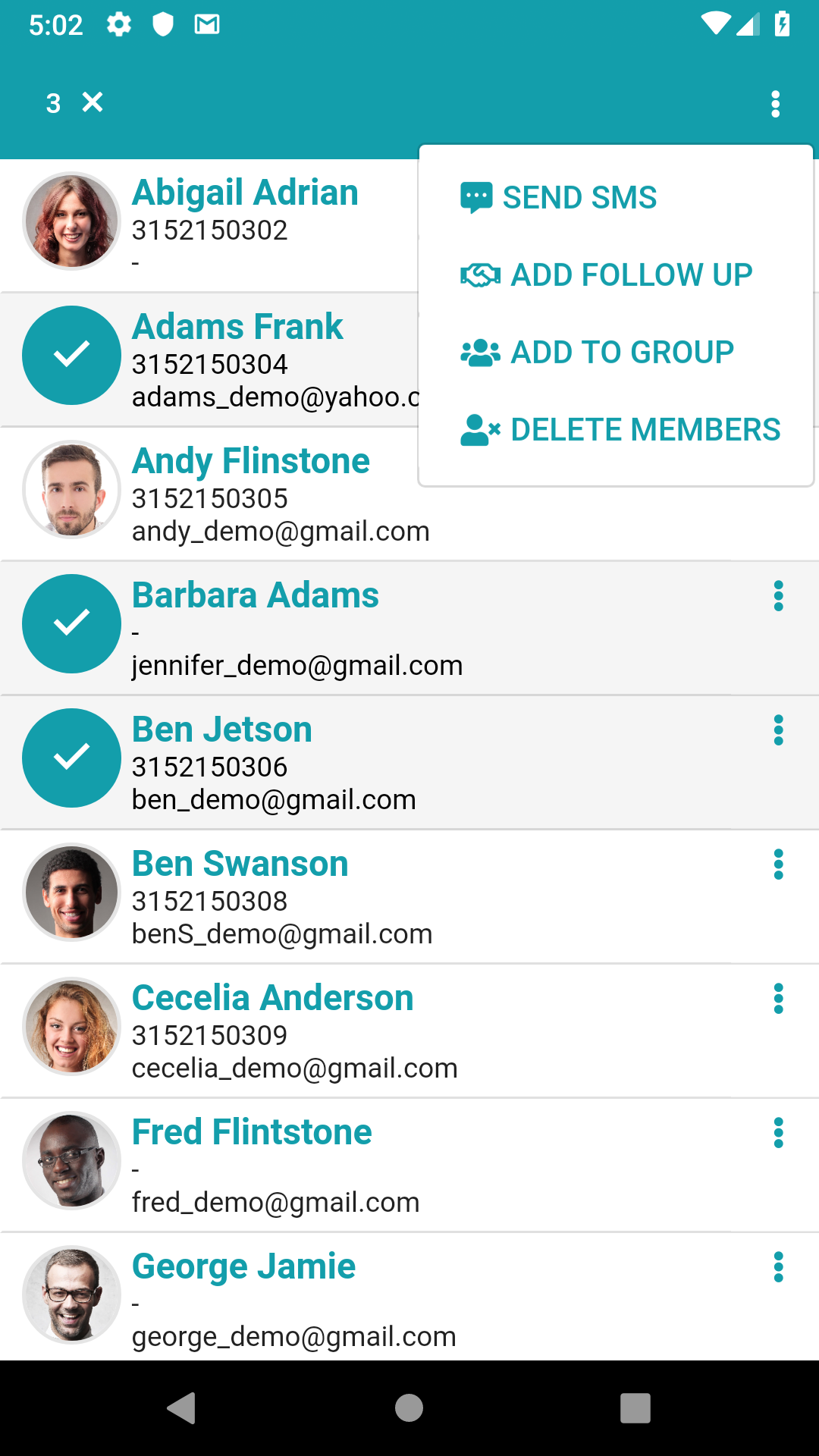Select Add Follow Up option
The height and width of the screenshot is (1456, 819).
(x=607, y=275)
